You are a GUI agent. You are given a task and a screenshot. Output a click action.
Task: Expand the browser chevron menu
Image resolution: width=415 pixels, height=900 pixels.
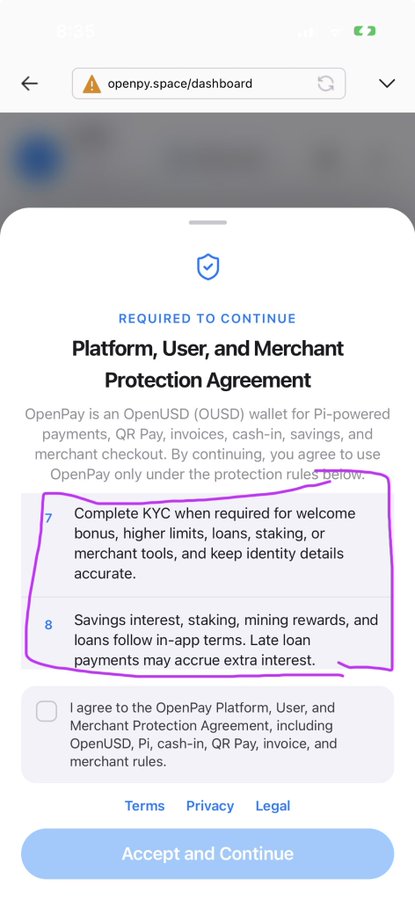pos(387,84)
